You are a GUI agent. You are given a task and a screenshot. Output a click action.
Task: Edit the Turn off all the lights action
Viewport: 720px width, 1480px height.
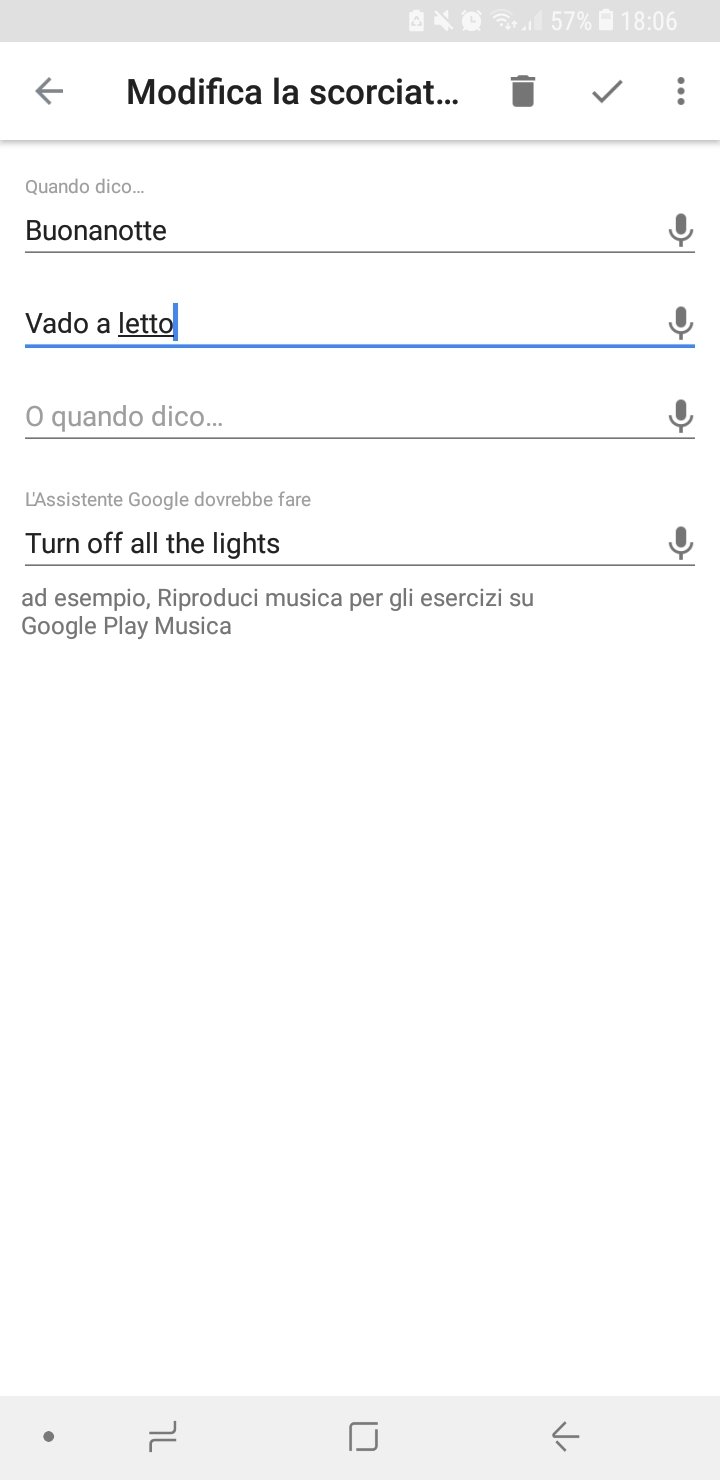click(340, 544)
